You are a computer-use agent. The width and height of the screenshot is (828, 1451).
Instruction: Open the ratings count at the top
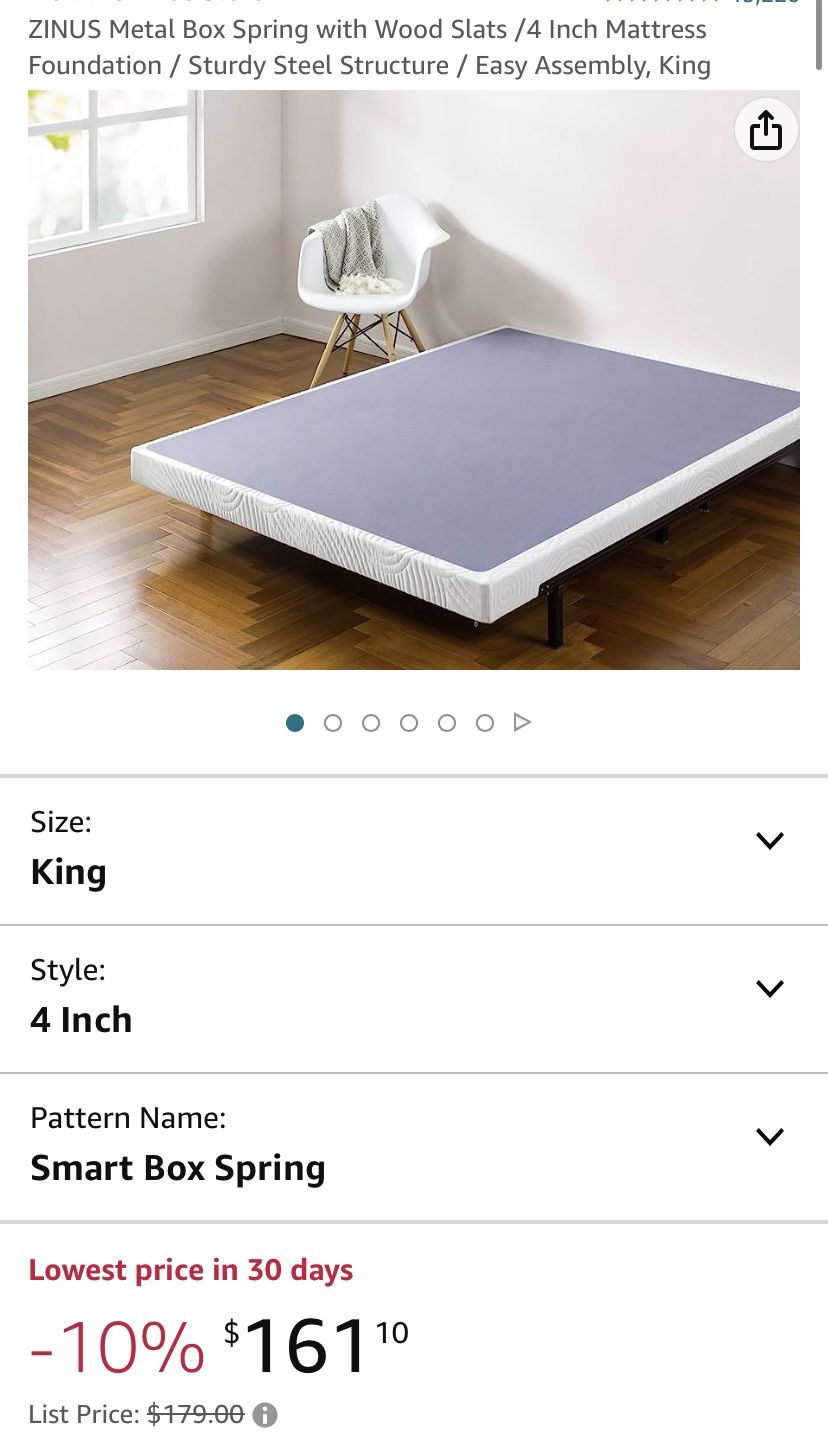766,2
